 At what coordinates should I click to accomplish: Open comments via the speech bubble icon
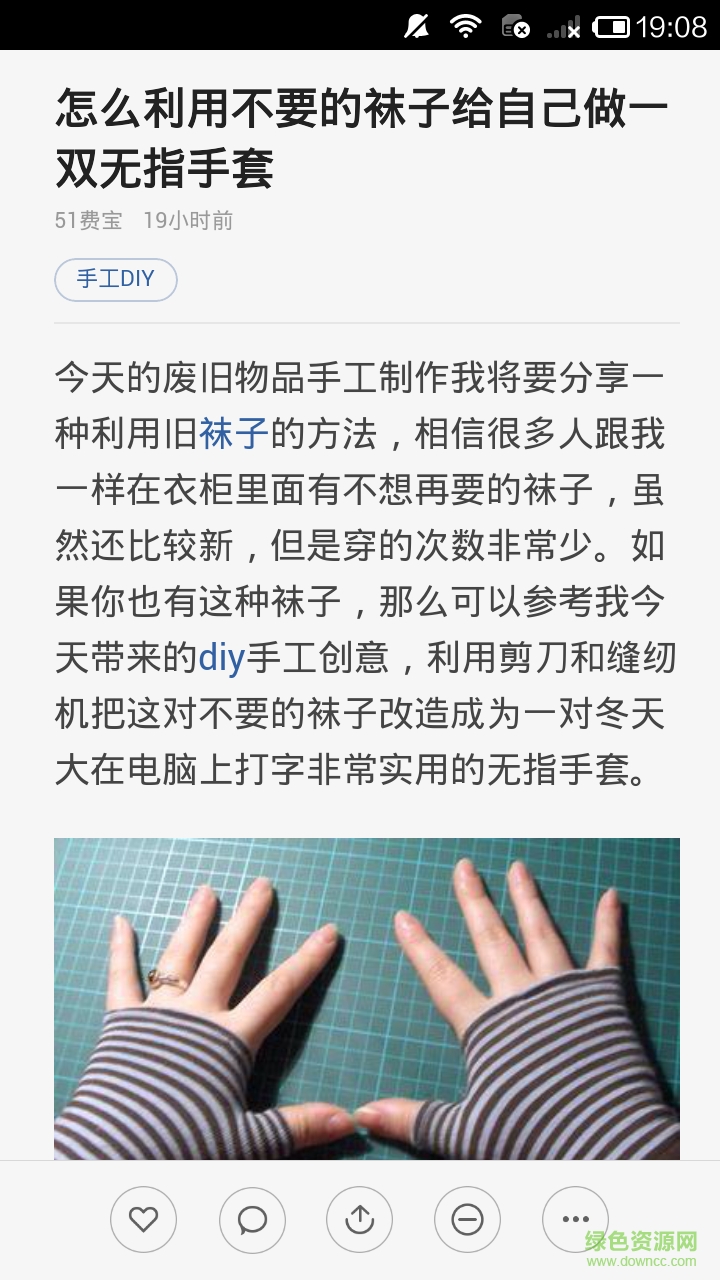tap(251, 1219)
